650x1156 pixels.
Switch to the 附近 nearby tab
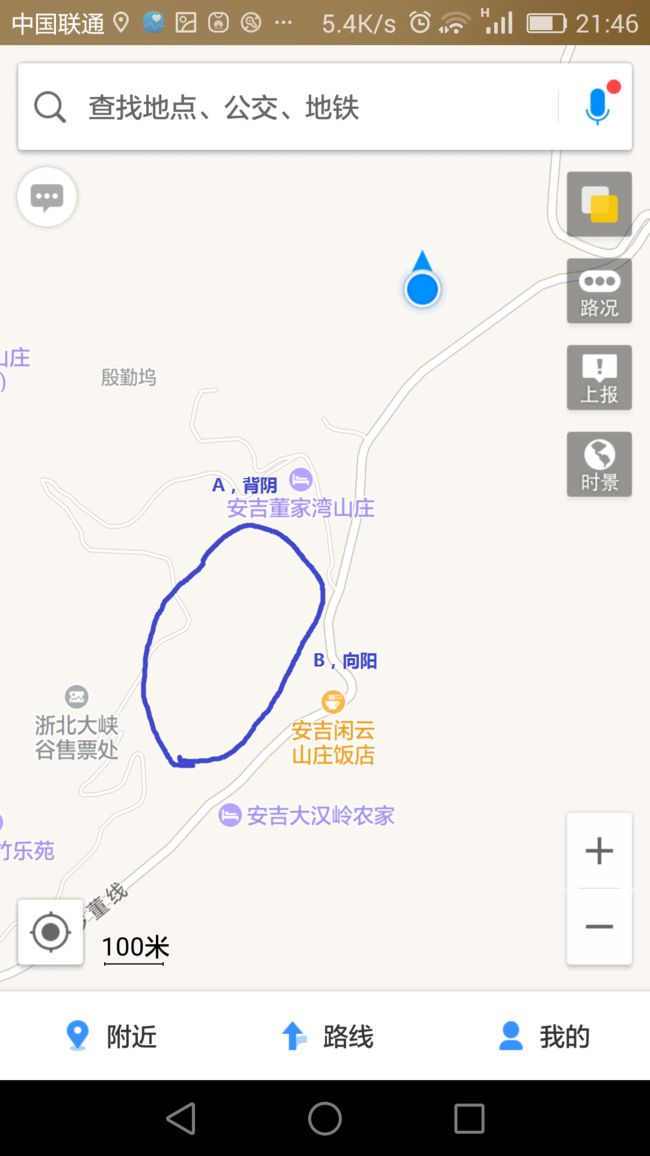[x=111, y=1036]
